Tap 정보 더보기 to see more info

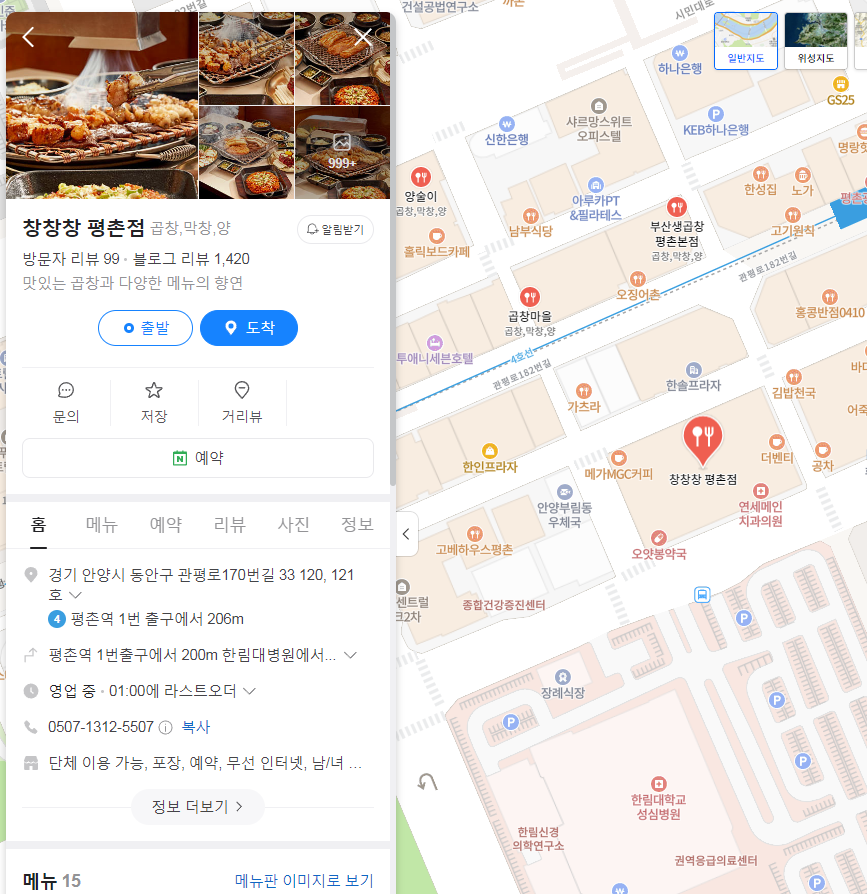(198, 807)
